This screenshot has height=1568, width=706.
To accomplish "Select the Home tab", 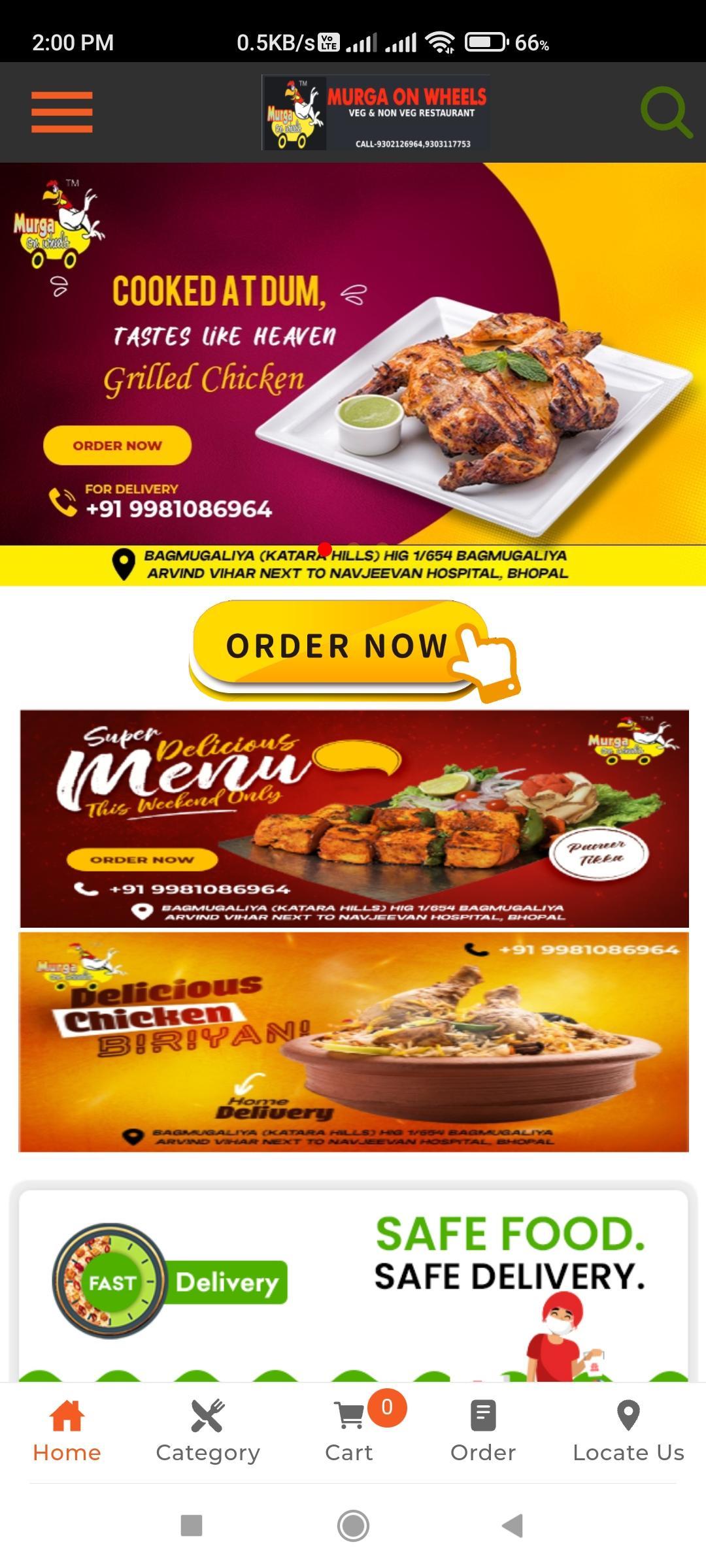I will (67, 1431).
